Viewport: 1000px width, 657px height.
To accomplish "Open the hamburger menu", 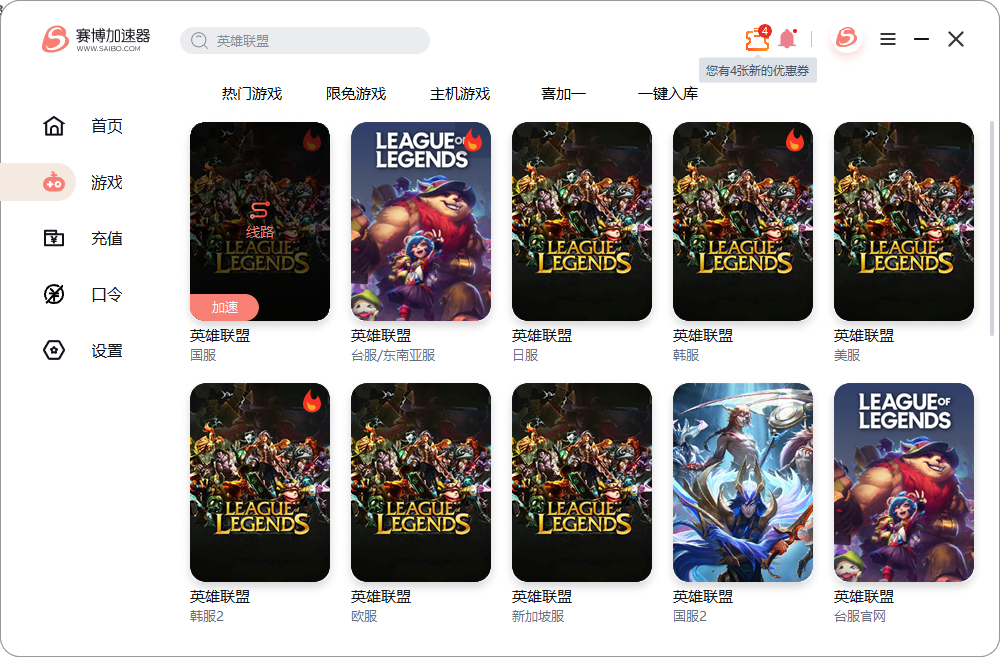I will (x=888, y=39).
